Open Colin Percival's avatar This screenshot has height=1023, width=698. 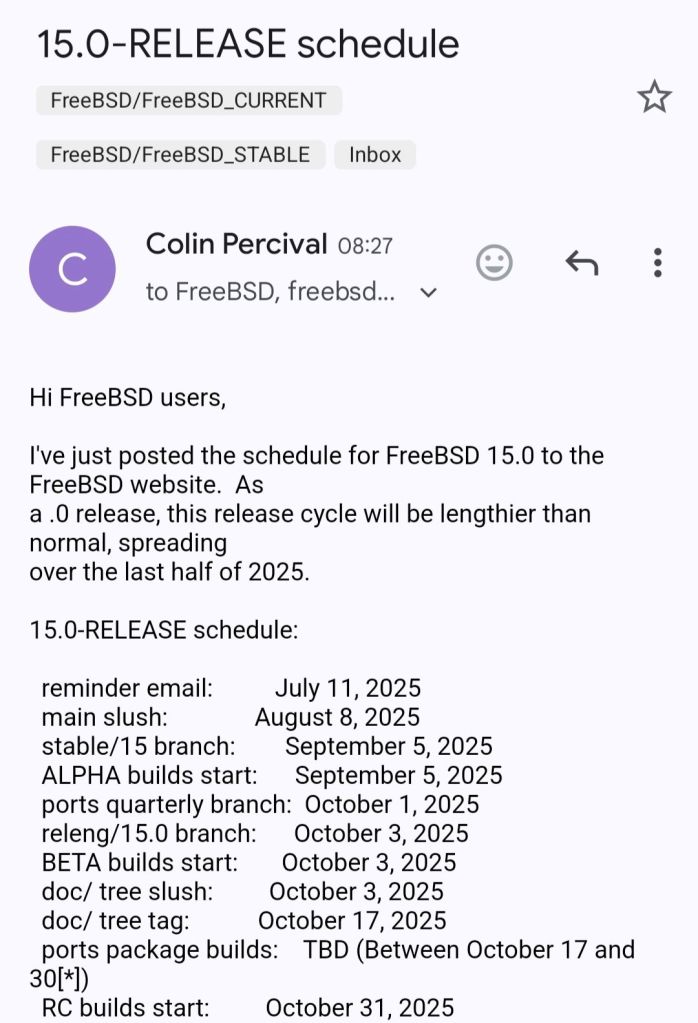tap(72, 269)
